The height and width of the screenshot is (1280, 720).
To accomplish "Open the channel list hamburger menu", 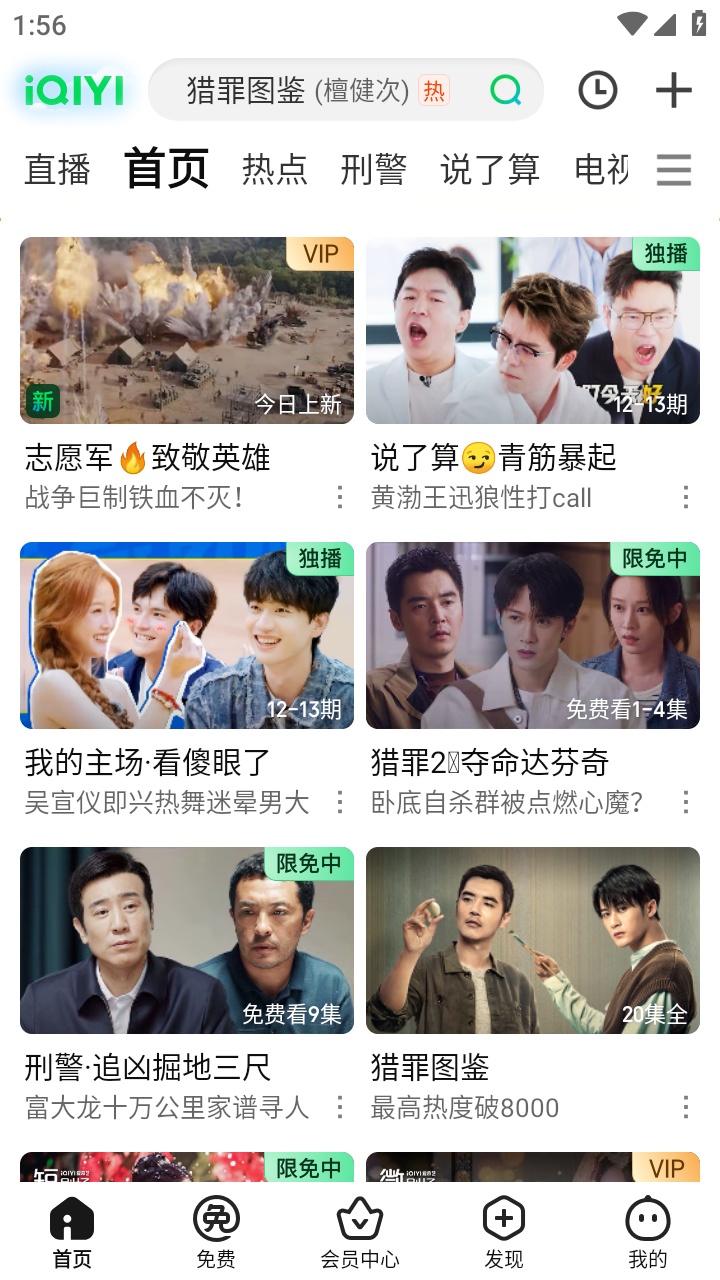I will 674,170.
